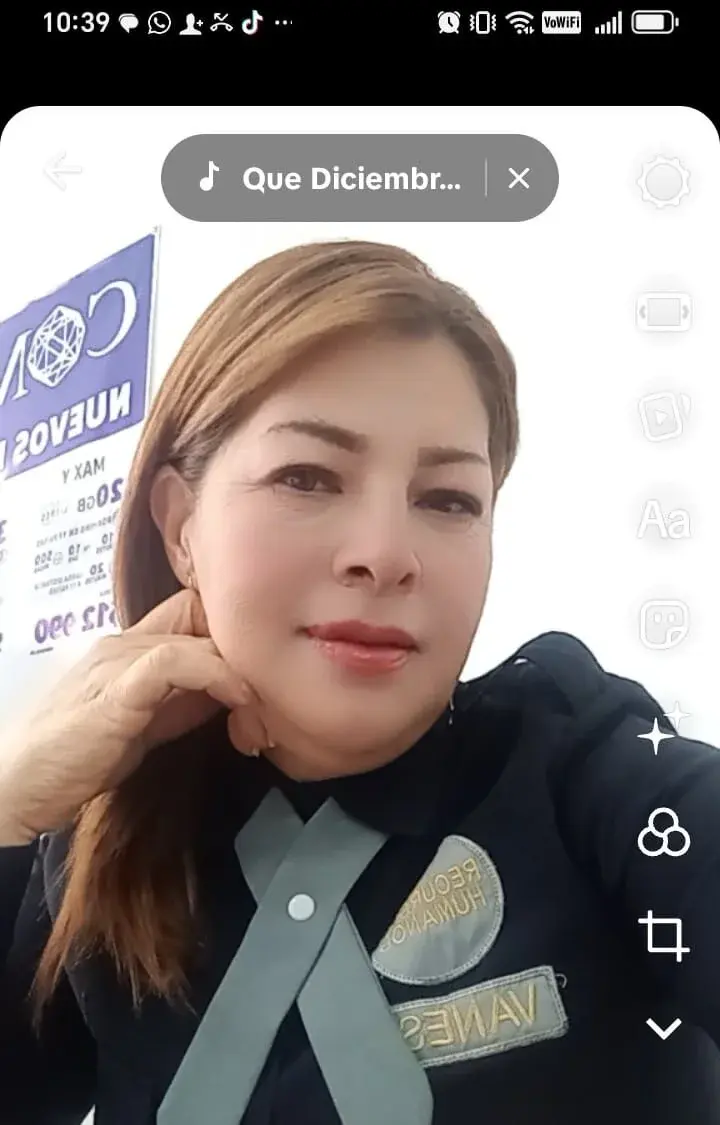Screen dimensions: 720x1125
Task: Open the aspect ratio layout icon
Action: 663,313
